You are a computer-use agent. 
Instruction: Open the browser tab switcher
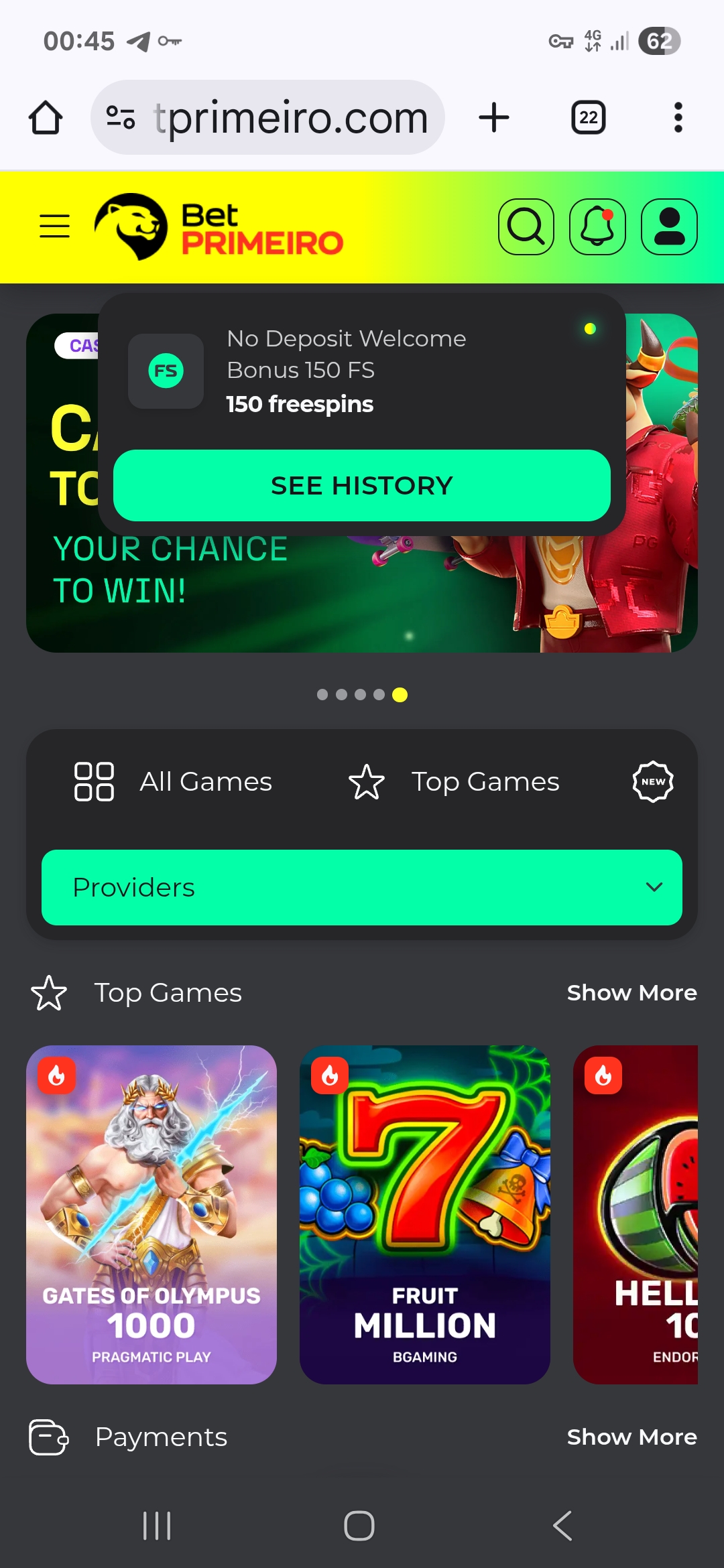click(588, 118)
